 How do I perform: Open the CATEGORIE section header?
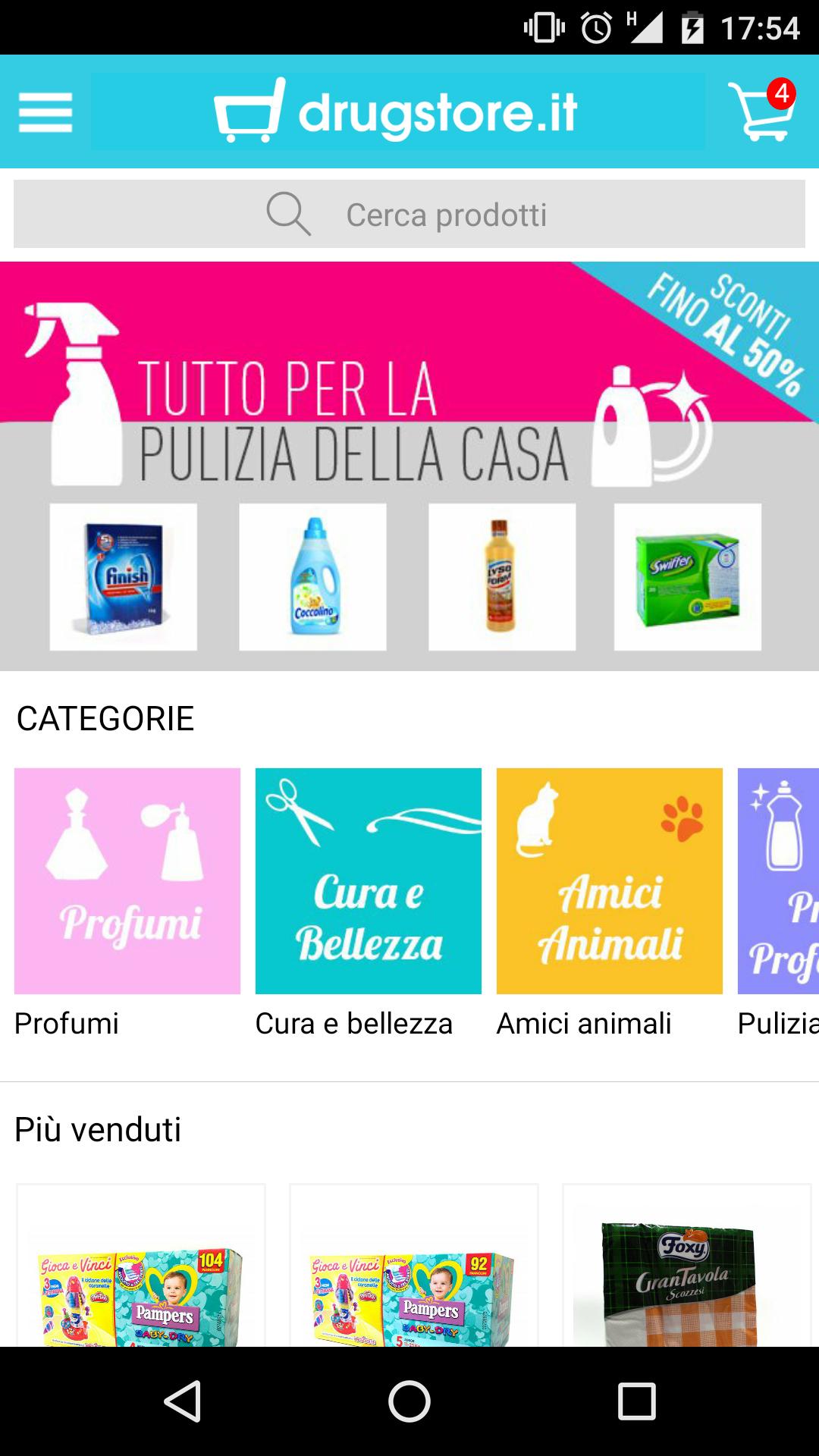point(105,717)
